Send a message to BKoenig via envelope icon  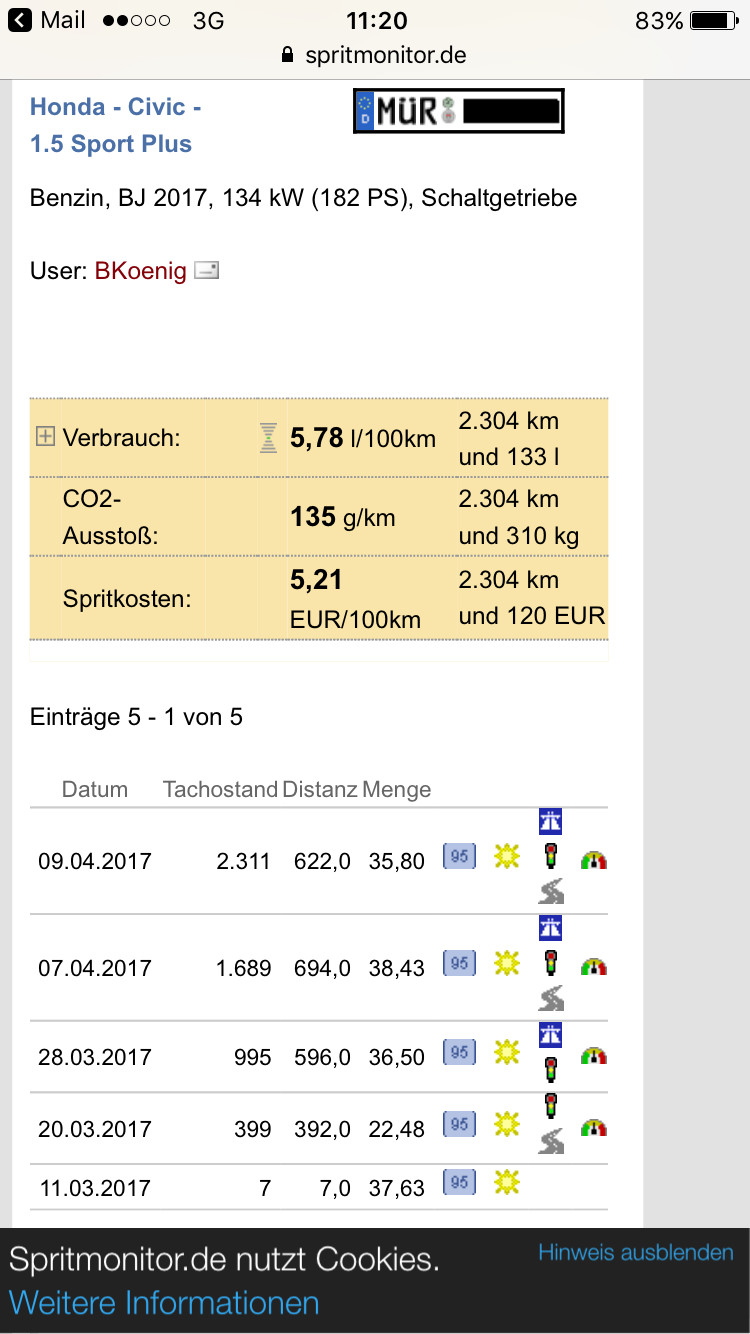point(207,271)
